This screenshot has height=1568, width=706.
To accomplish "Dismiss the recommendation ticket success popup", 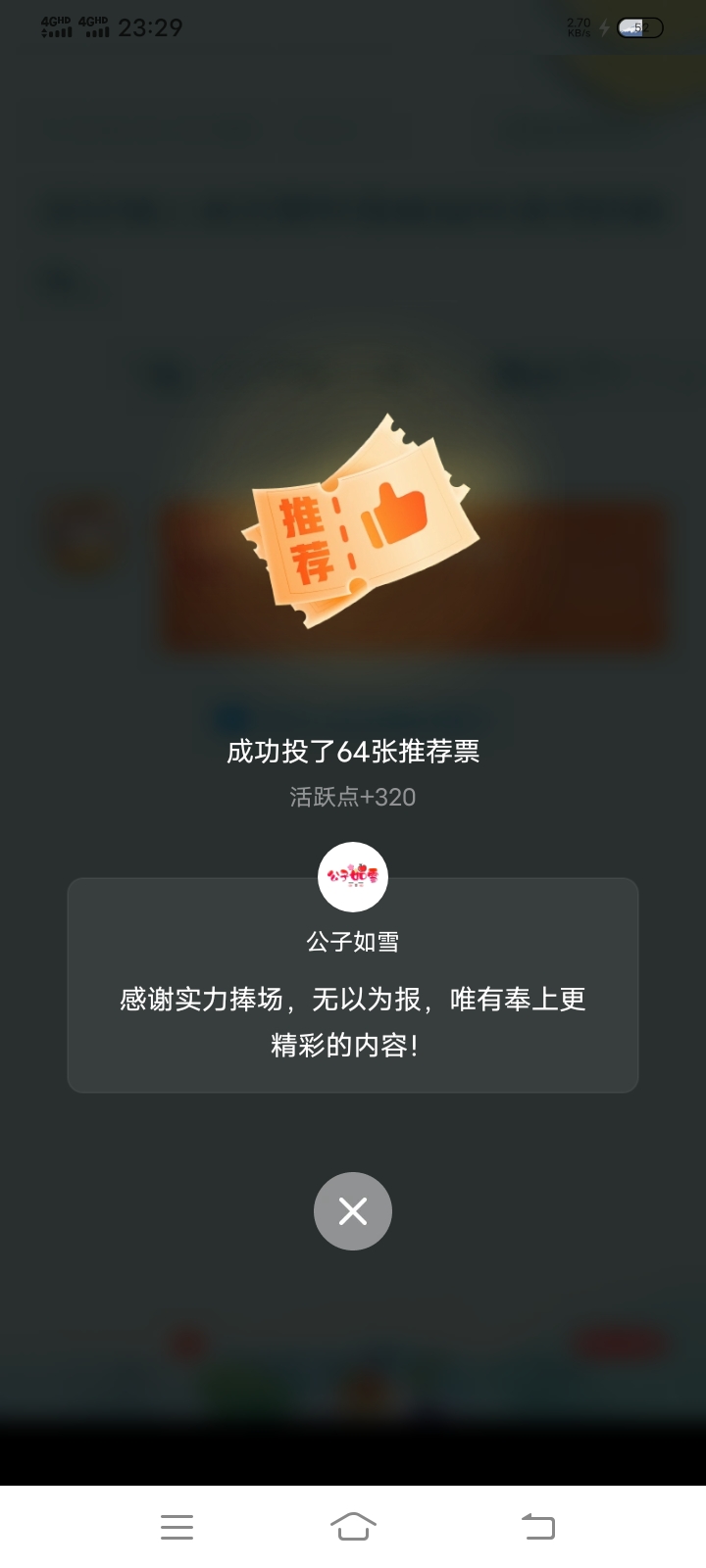I will coord(353,1211).
